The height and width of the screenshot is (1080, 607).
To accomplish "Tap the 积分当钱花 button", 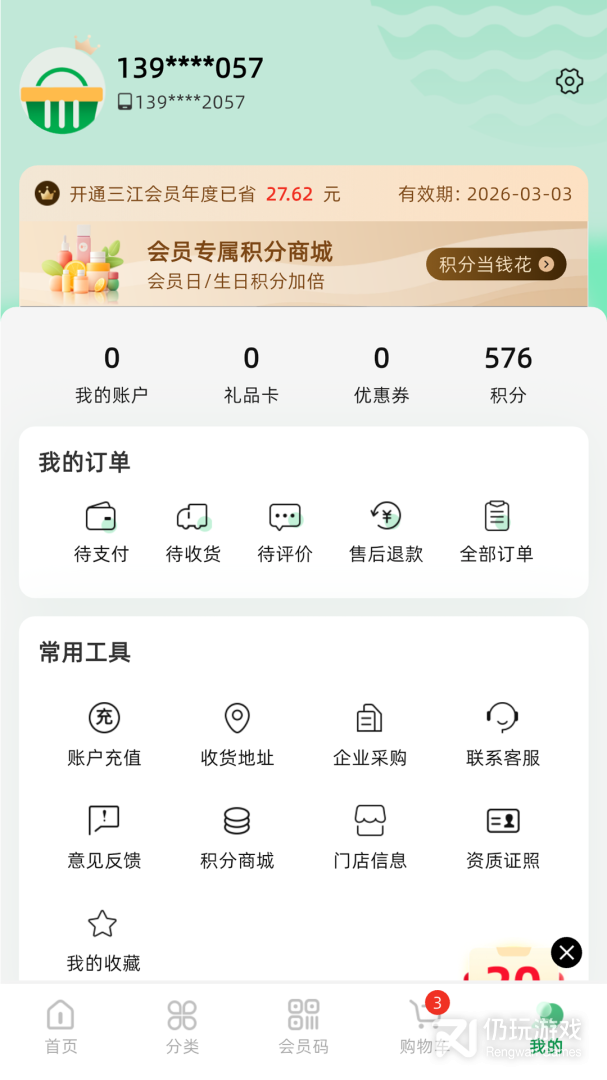I will coord(496,264).
